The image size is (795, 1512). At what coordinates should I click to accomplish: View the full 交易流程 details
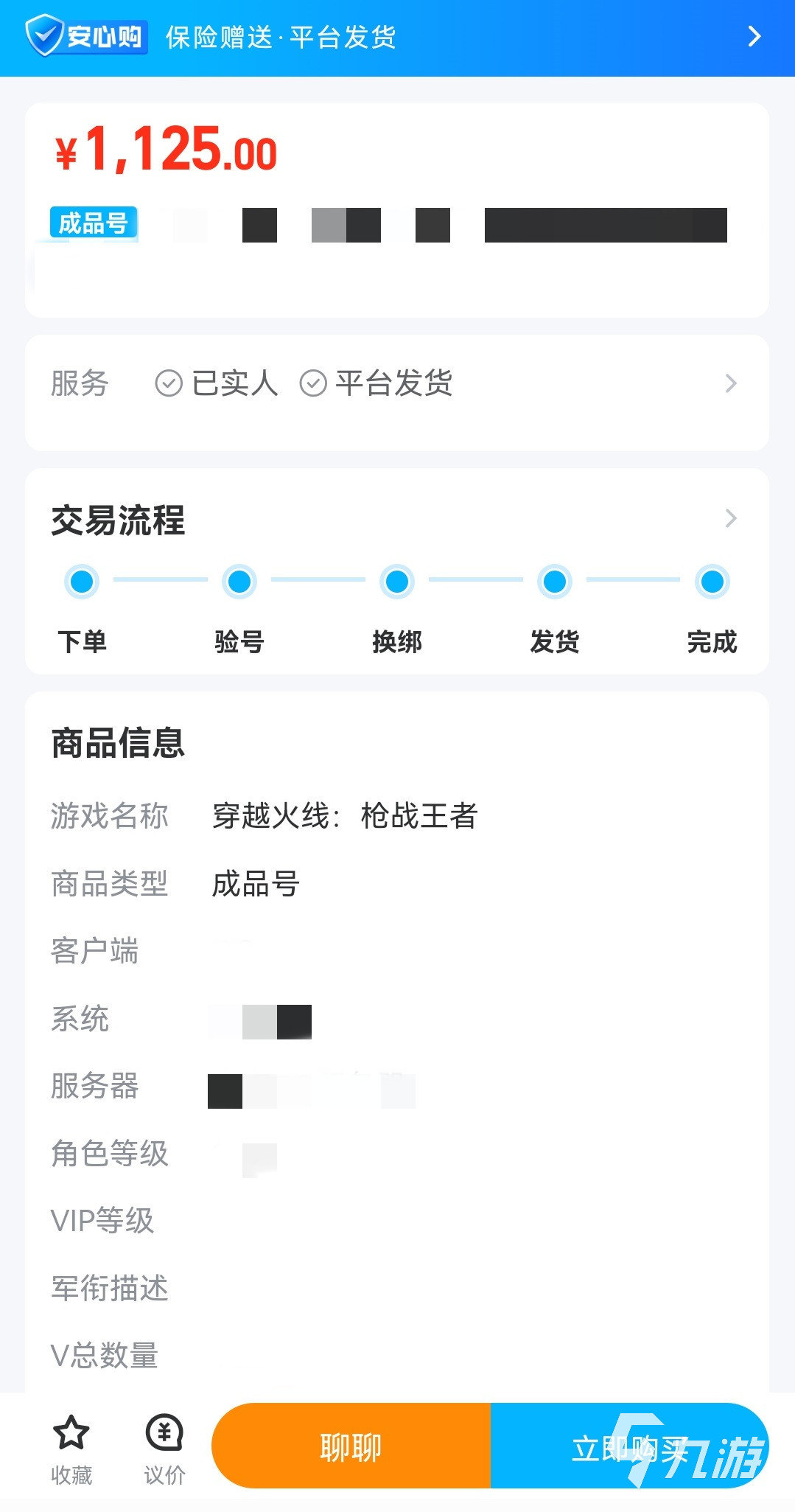tap(729, 518)
